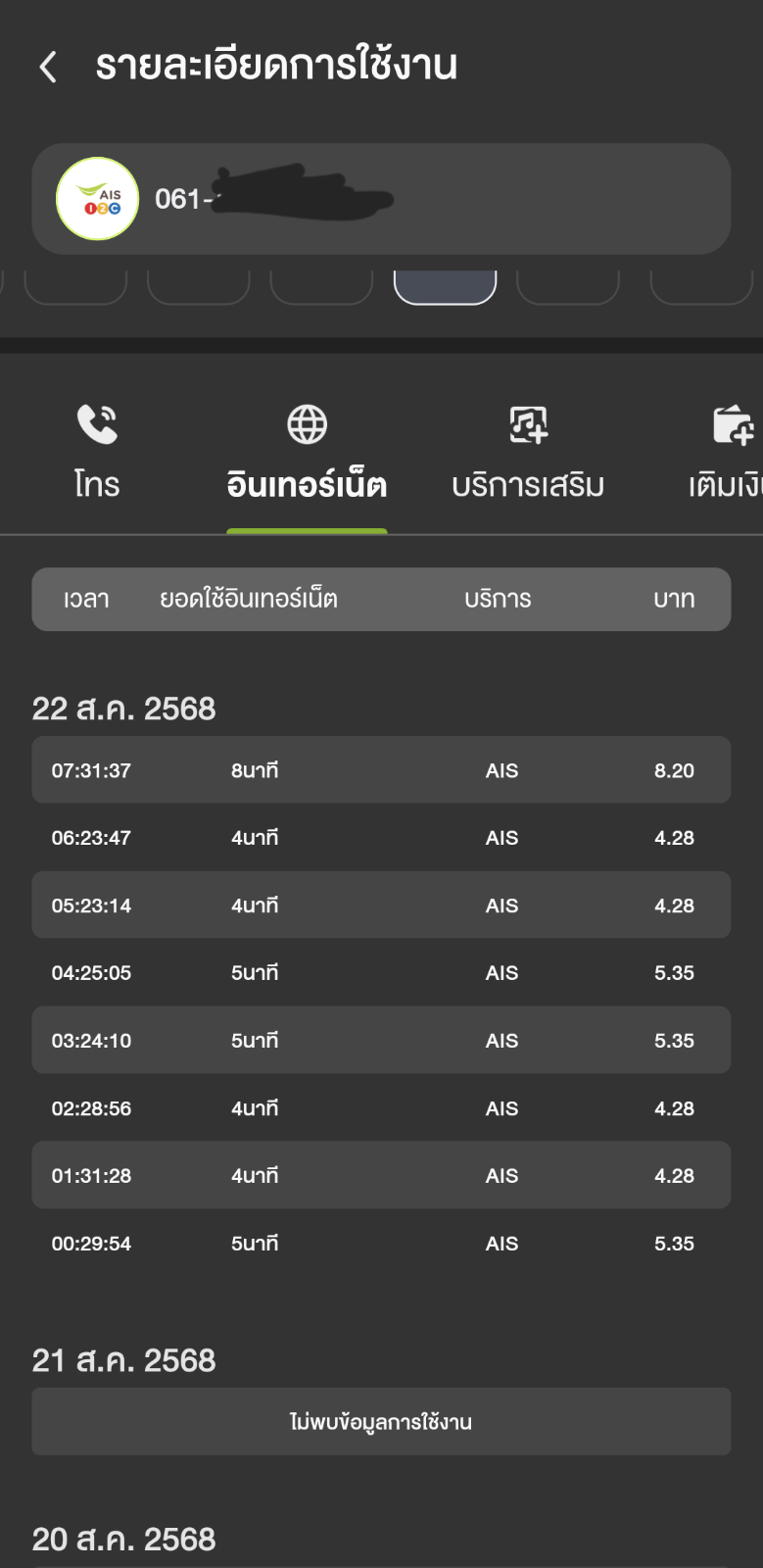The image size is (763, 1568).
Task: Open the phone number 061 selector card
Action: coord(381,199)
